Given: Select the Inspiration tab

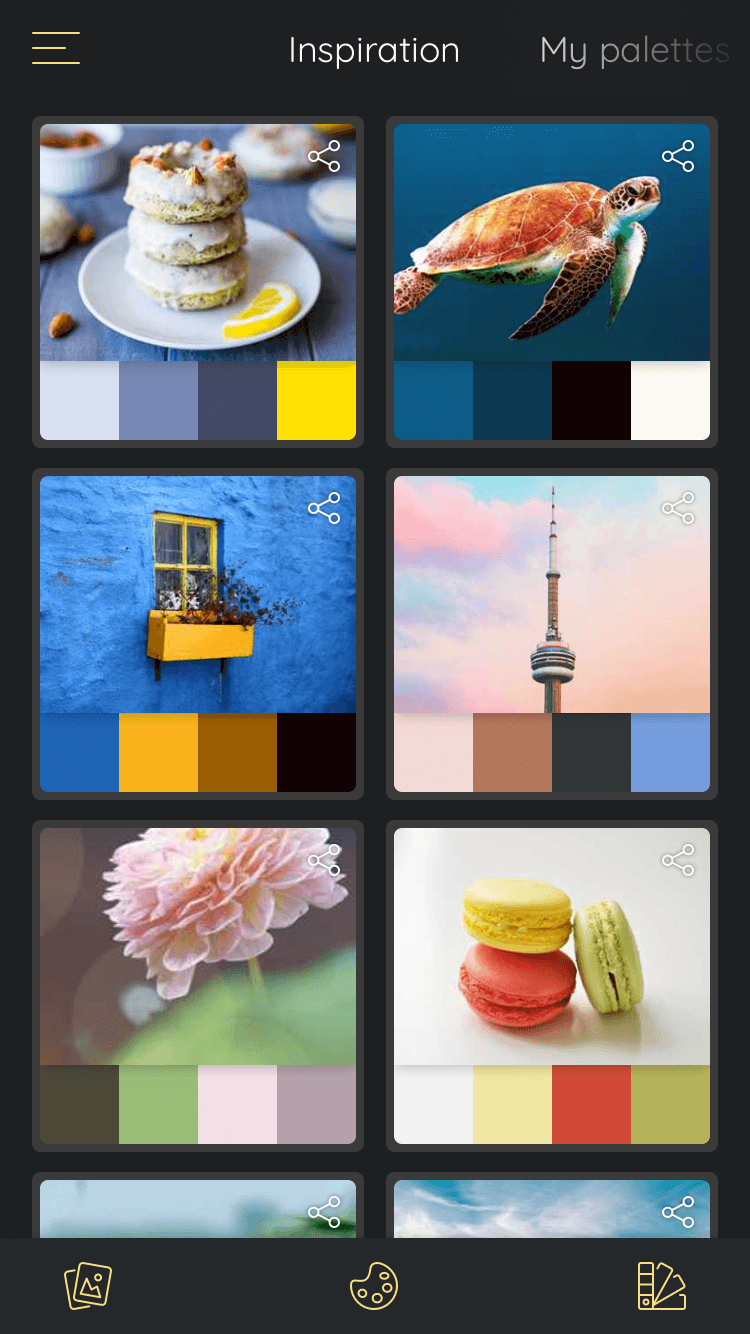Looking at the screenshot, I should 374,50.
